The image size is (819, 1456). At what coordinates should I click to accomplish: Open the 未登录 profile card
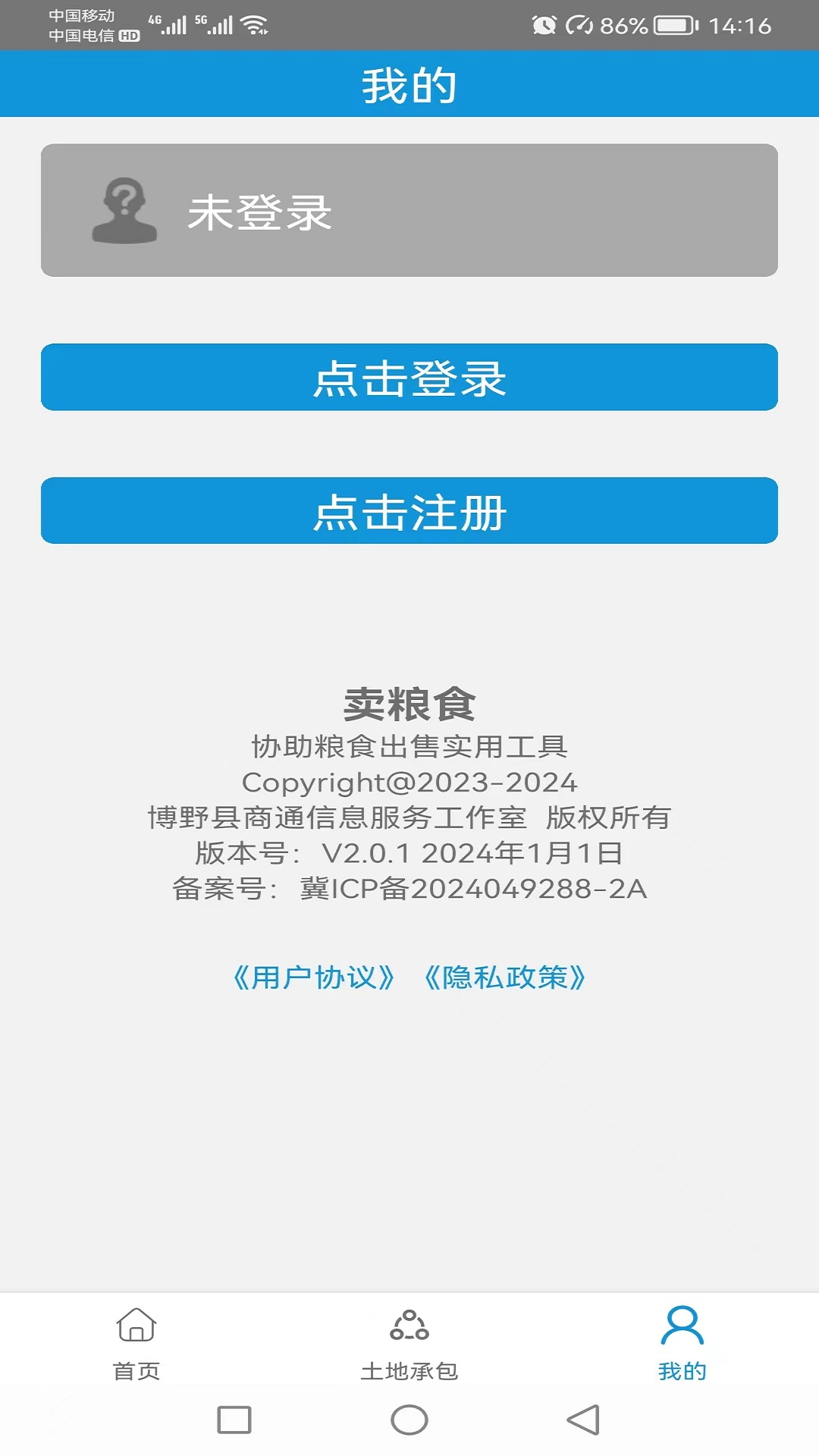tap(409, 210)
